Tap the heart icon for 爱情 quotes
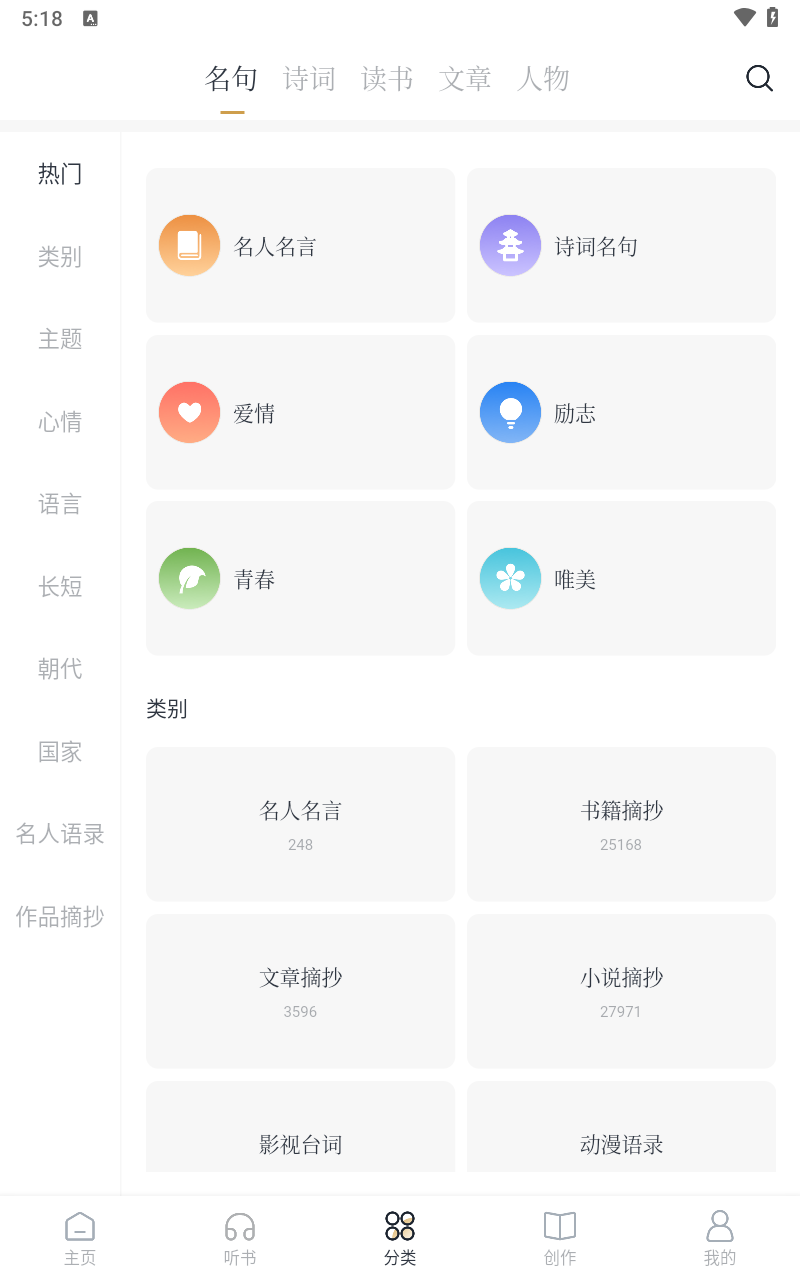This screenshot has height=1280, width=800. point(189,412)
